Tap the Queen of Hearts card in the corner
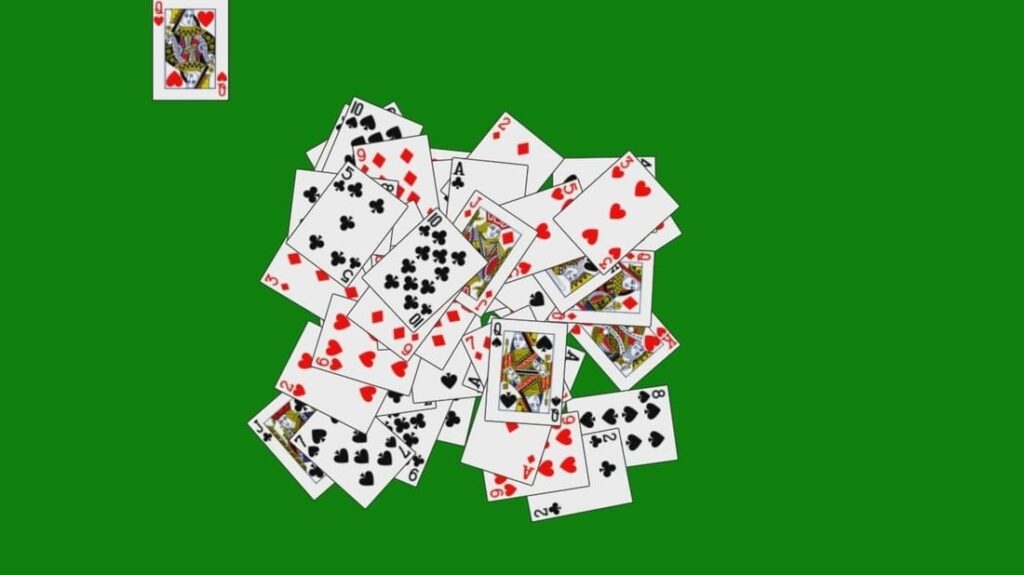This screenshot has width=1024, height=575. 190,48
